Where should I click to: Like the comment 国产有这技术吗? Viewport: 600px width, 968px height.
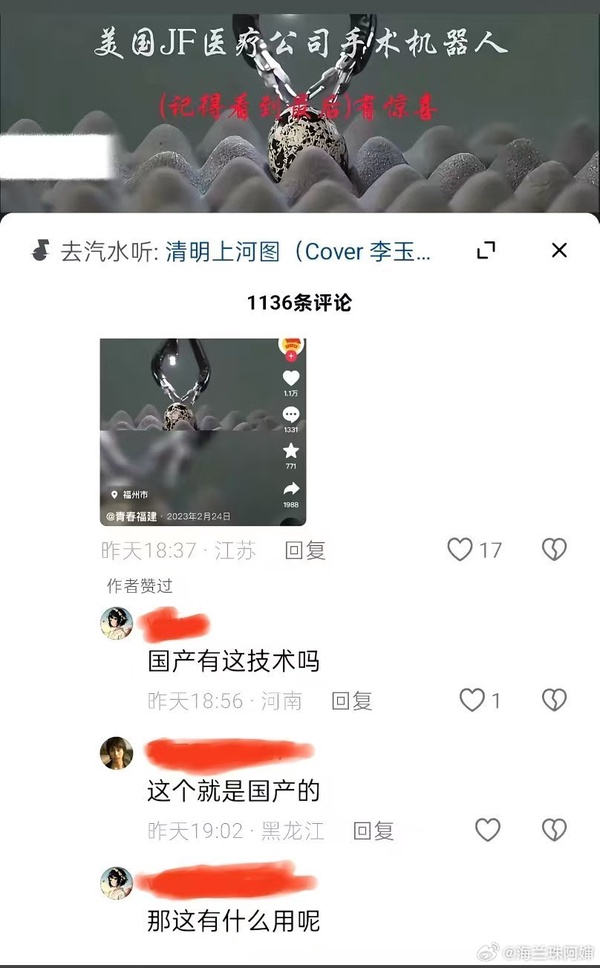(472, 700)
